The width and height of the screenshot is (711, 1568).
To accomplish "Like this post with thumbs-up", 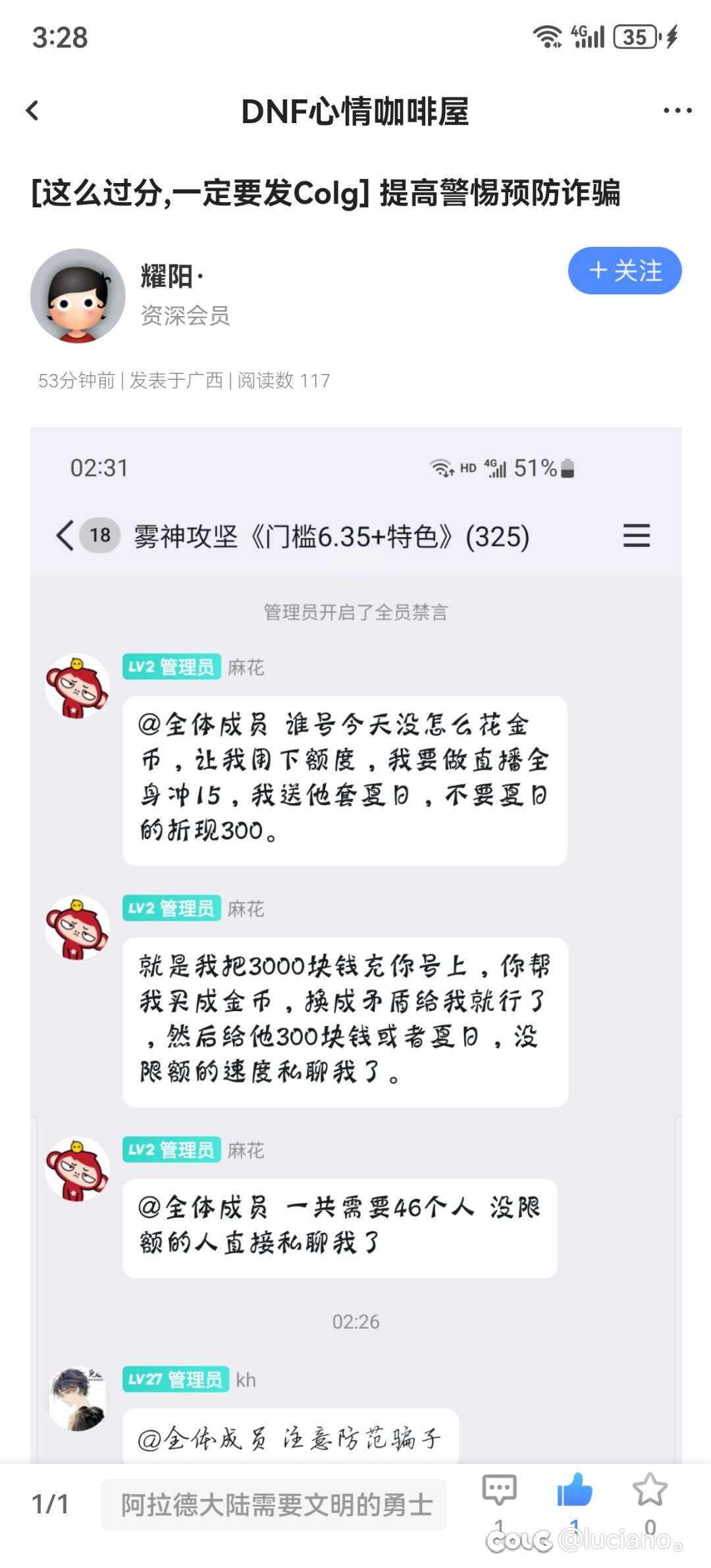I will coord(574,1490).
